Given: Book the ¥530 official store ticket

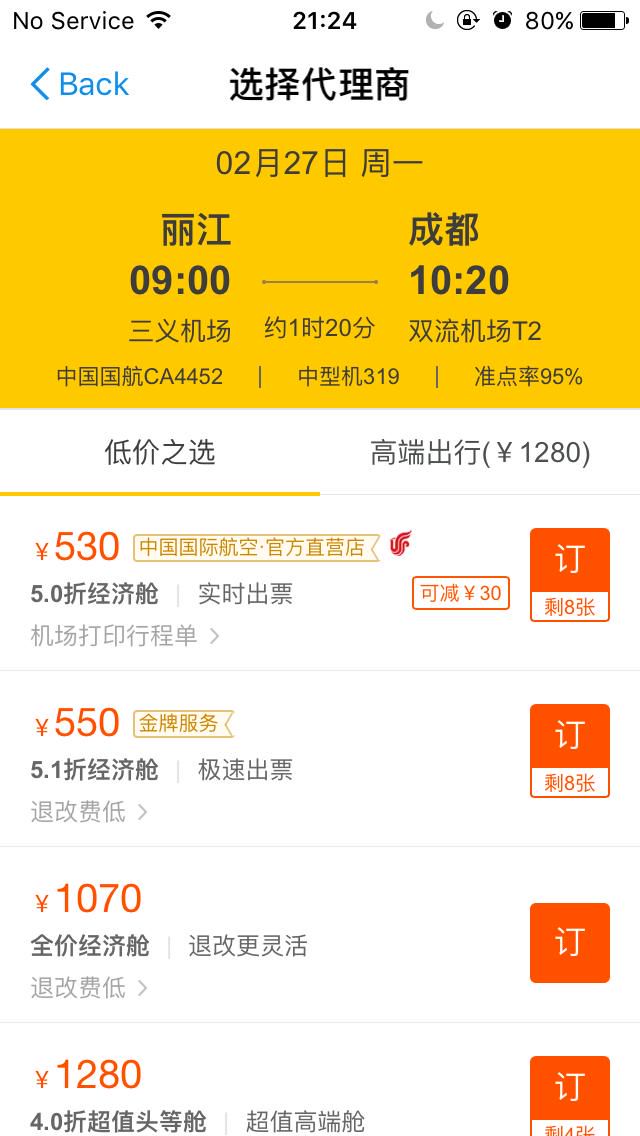Looking at the screenshot, I should [569, 574].
